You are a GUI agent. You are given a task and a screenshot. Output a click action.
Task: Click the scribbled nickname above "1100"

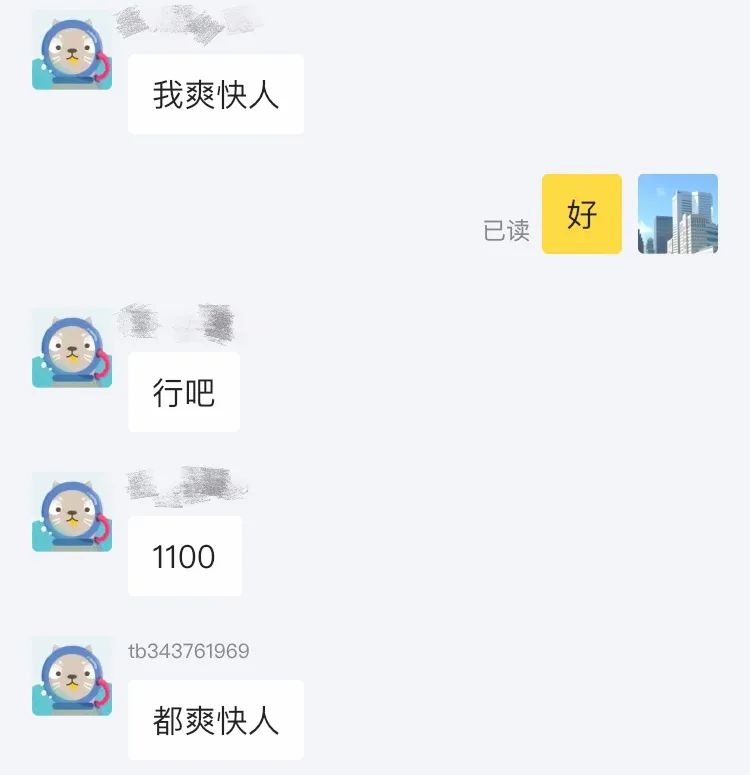pos(190,487)
